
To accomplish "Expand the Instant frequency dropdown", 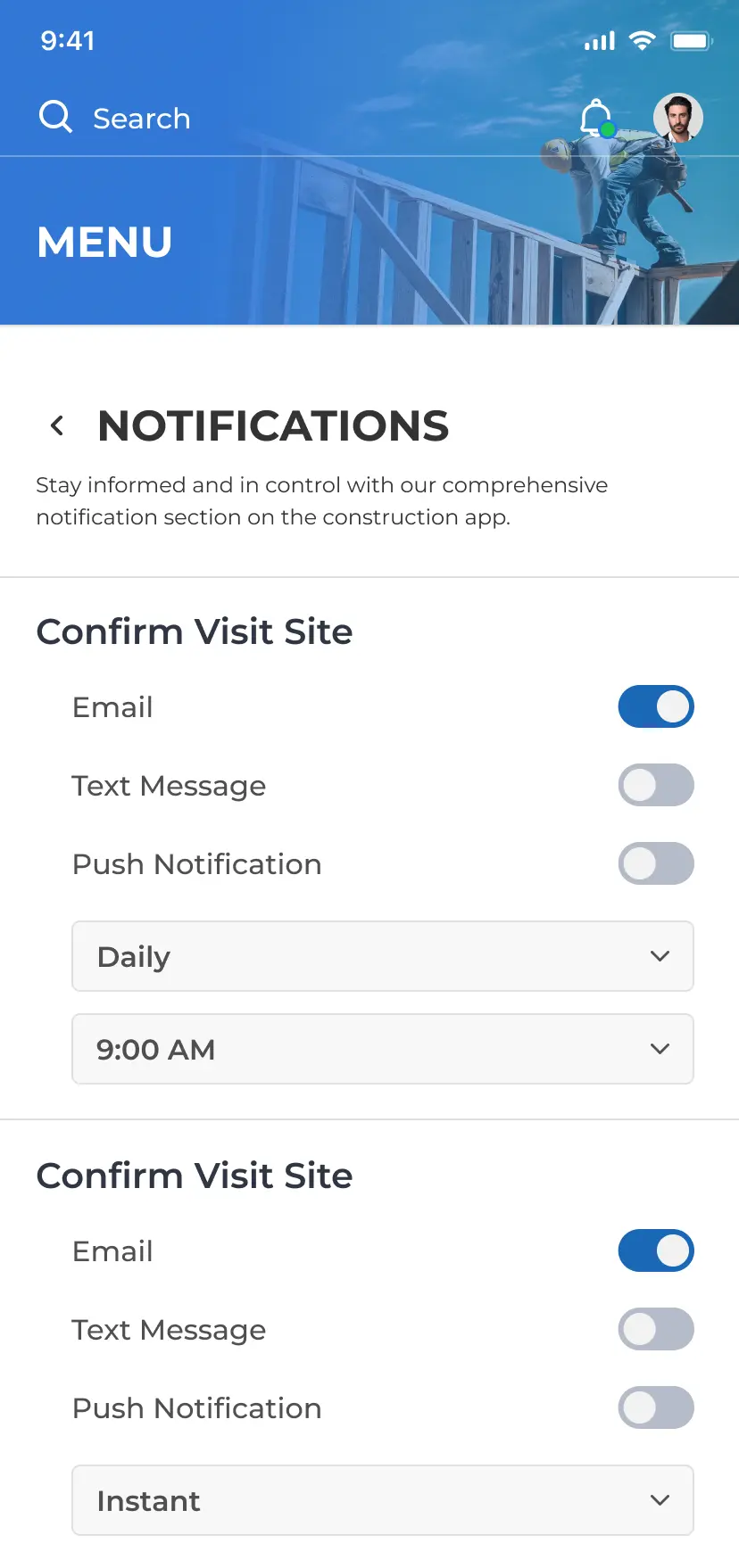I will 383,1500.
